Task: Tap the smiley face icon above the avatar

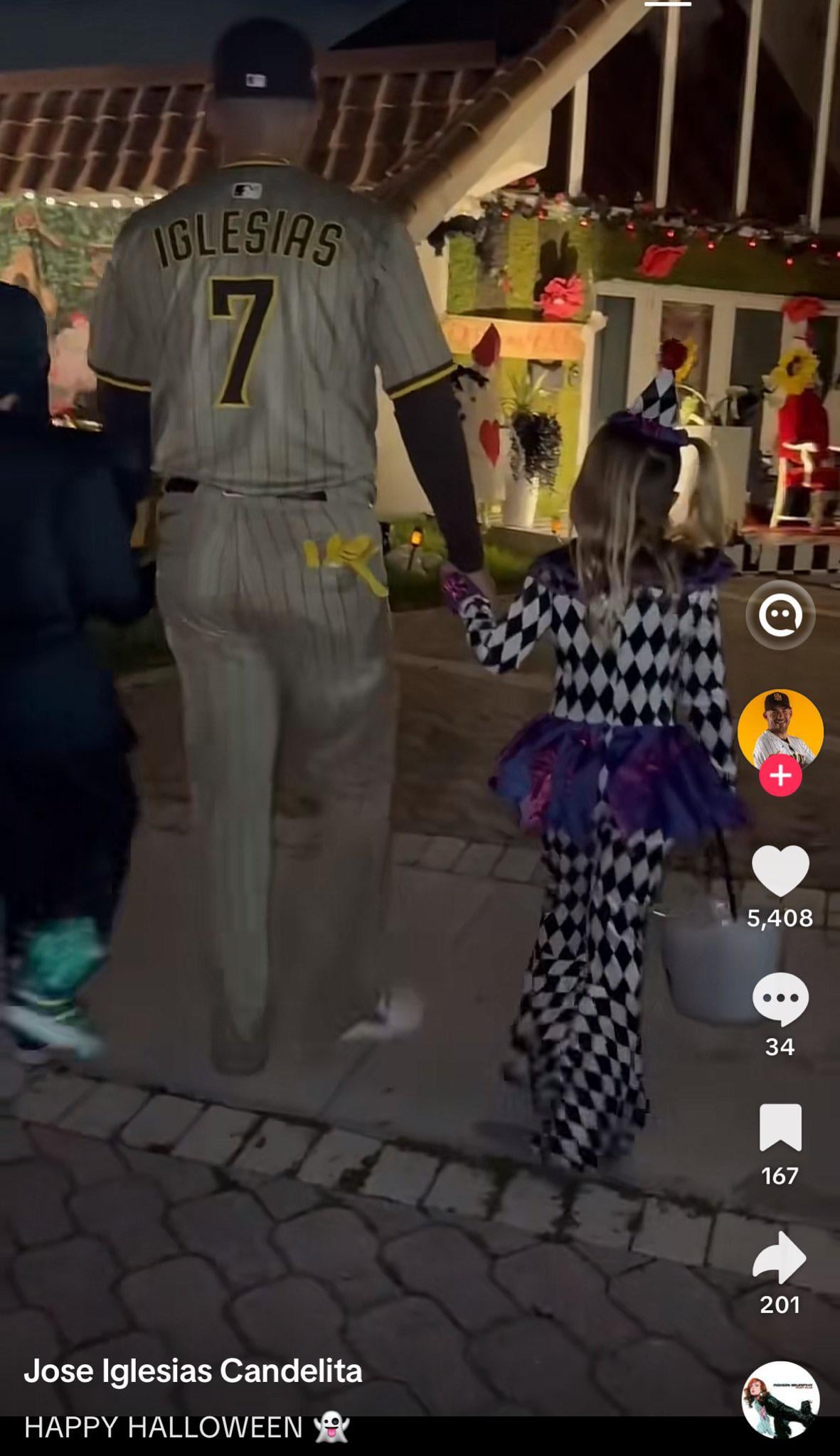Action: click(x=780, y=615)
